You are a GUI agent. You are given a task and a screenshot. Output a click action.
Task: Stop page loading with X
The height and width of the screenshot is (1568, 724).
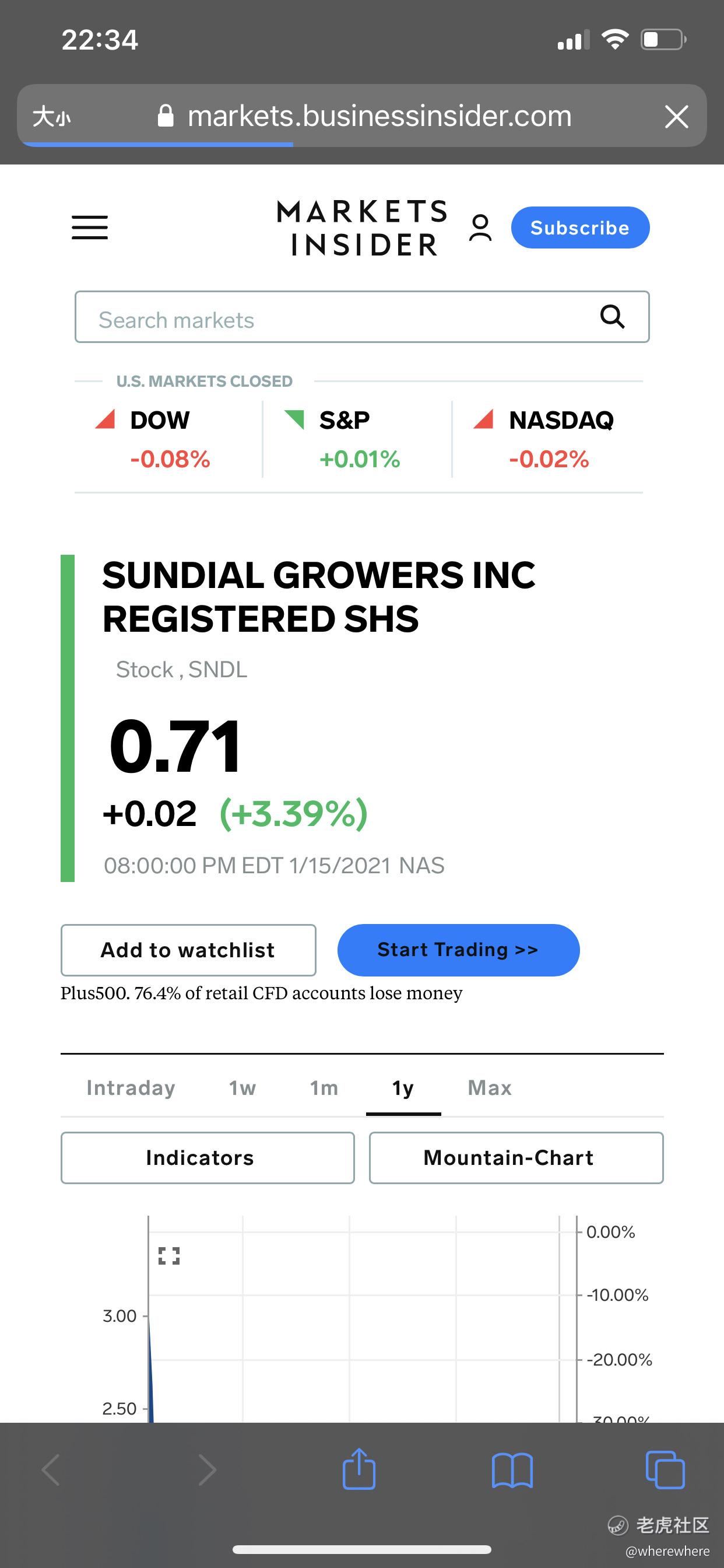point(676,116)
